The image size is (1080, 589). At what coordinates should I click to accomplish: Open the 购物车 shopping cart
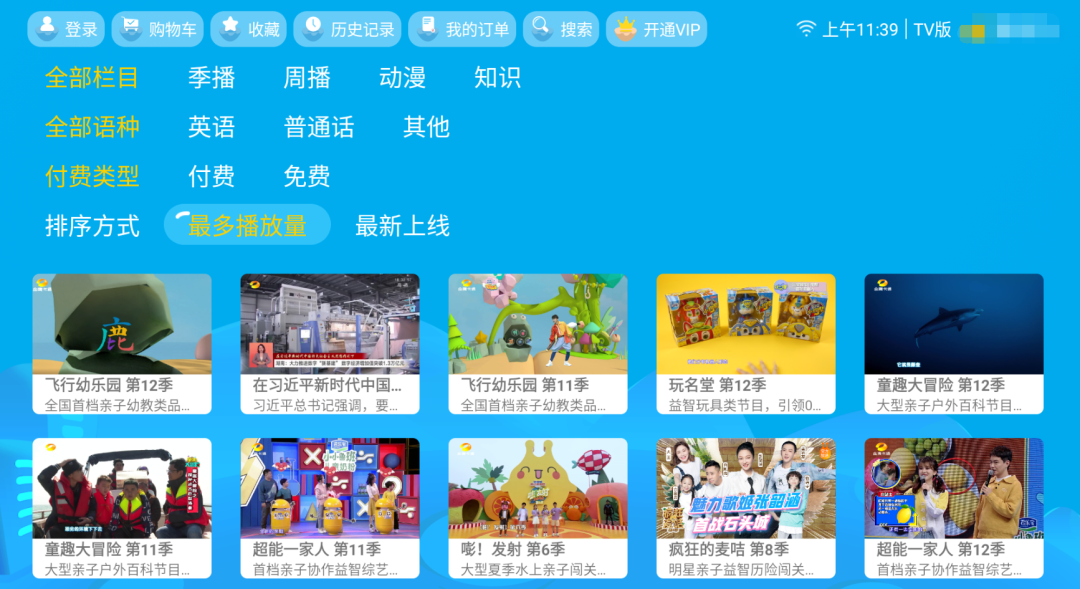point(157,29)
